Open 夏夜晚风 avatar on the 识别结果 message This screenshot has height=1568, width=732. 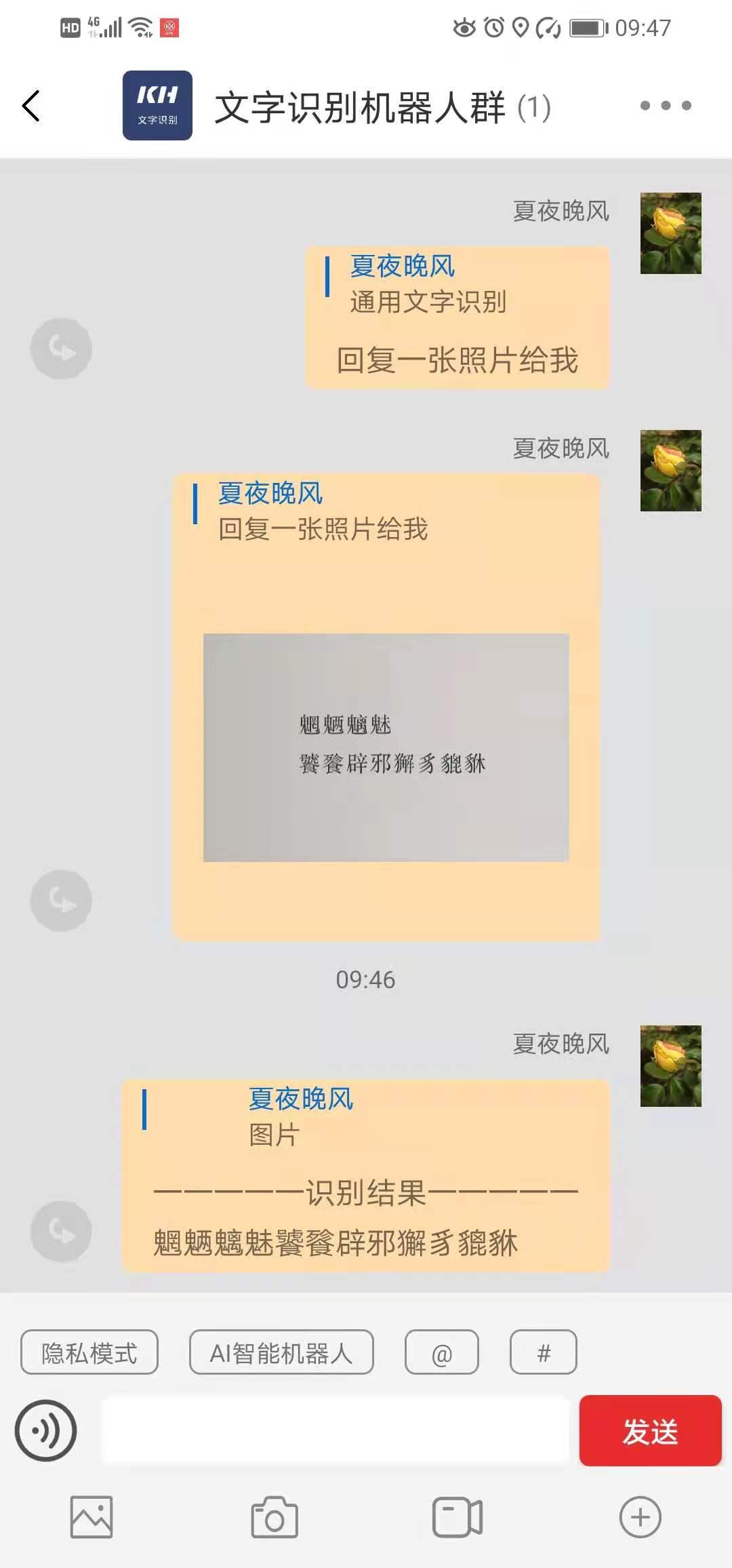coord(670,1065)
